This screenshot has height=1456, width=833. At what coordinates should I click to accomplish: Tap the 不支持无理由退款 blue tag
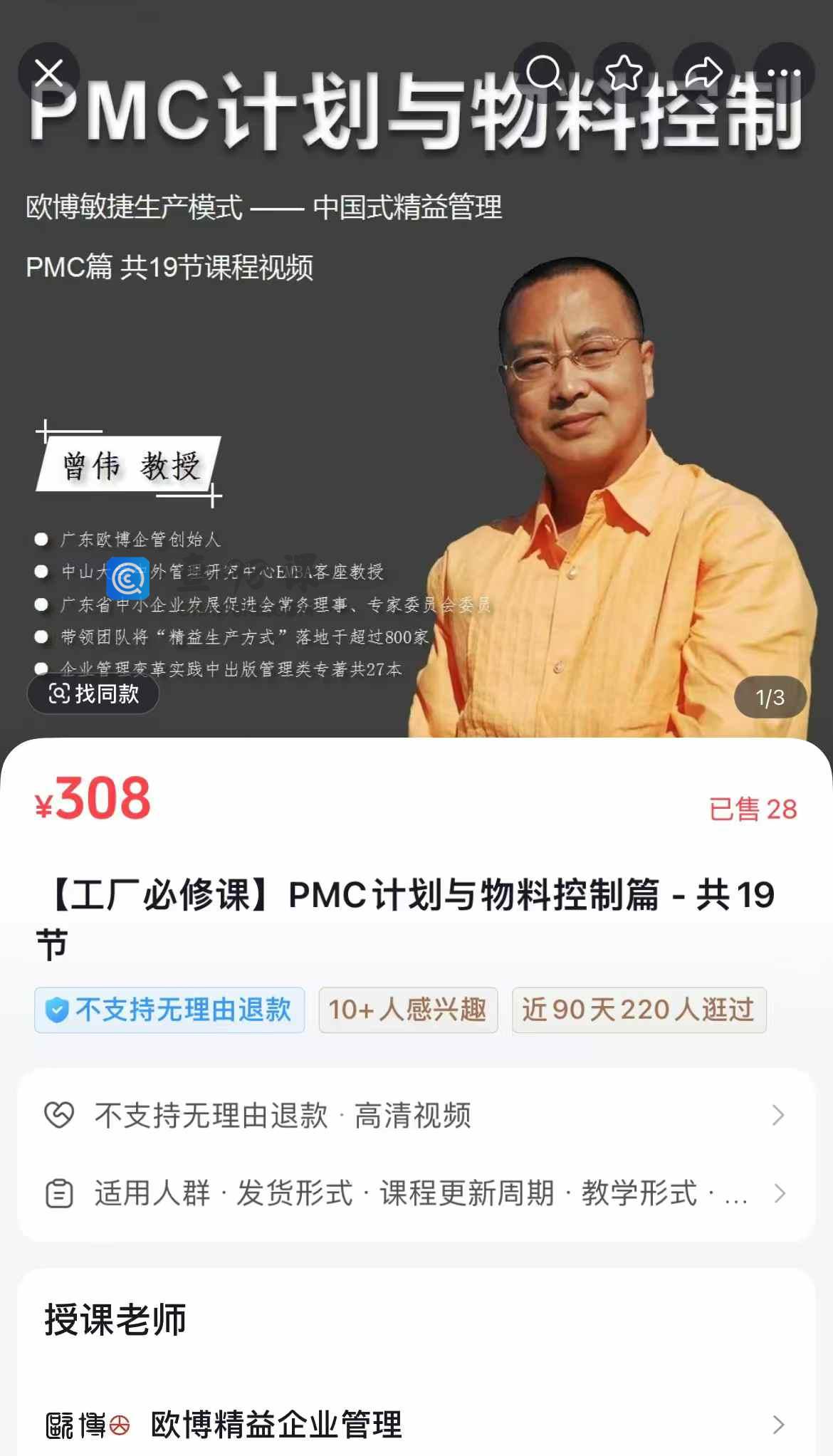(x=169, y=1010)
